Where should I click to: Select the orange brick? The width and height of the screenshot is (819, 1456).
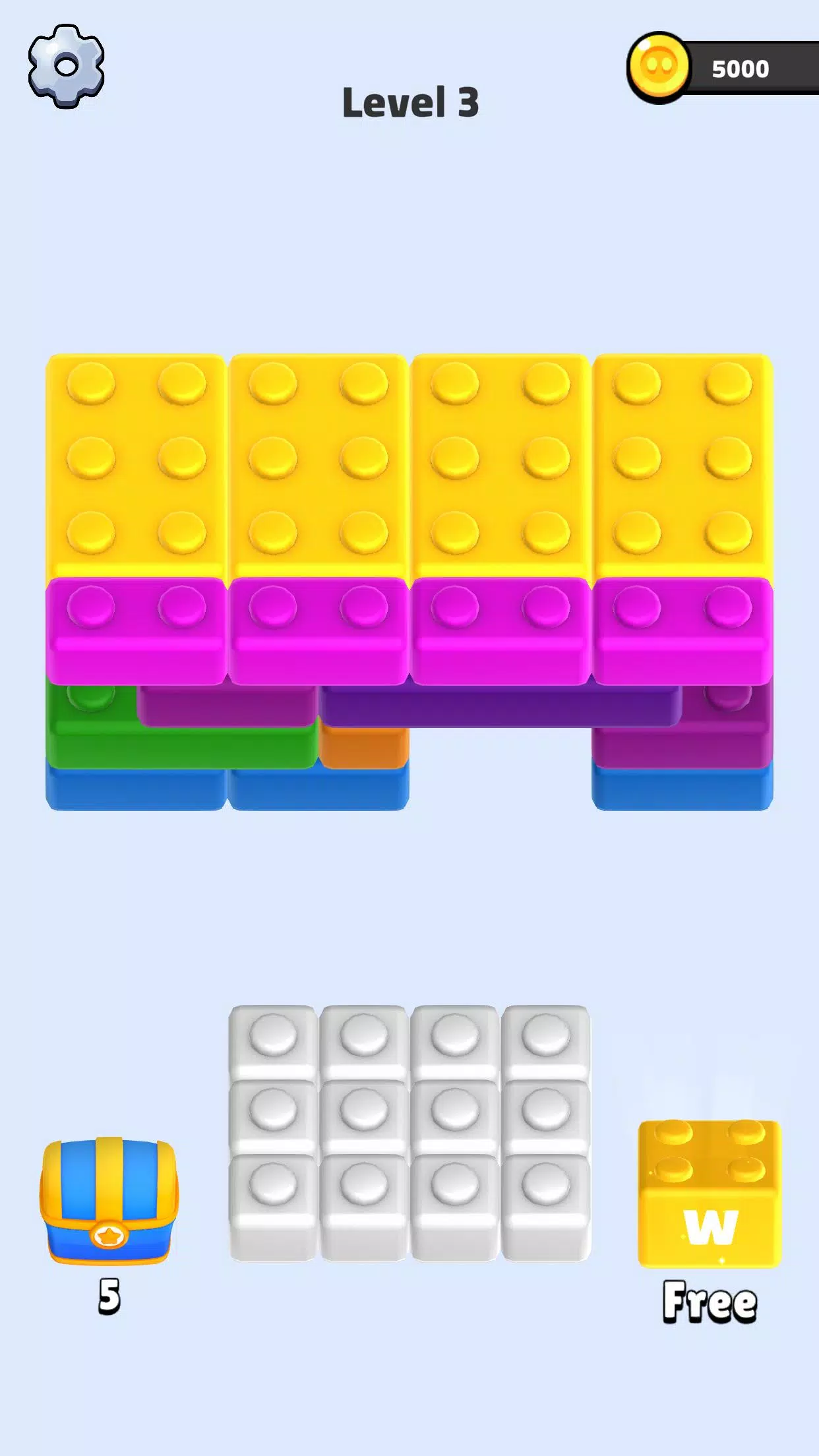point(365,748)
